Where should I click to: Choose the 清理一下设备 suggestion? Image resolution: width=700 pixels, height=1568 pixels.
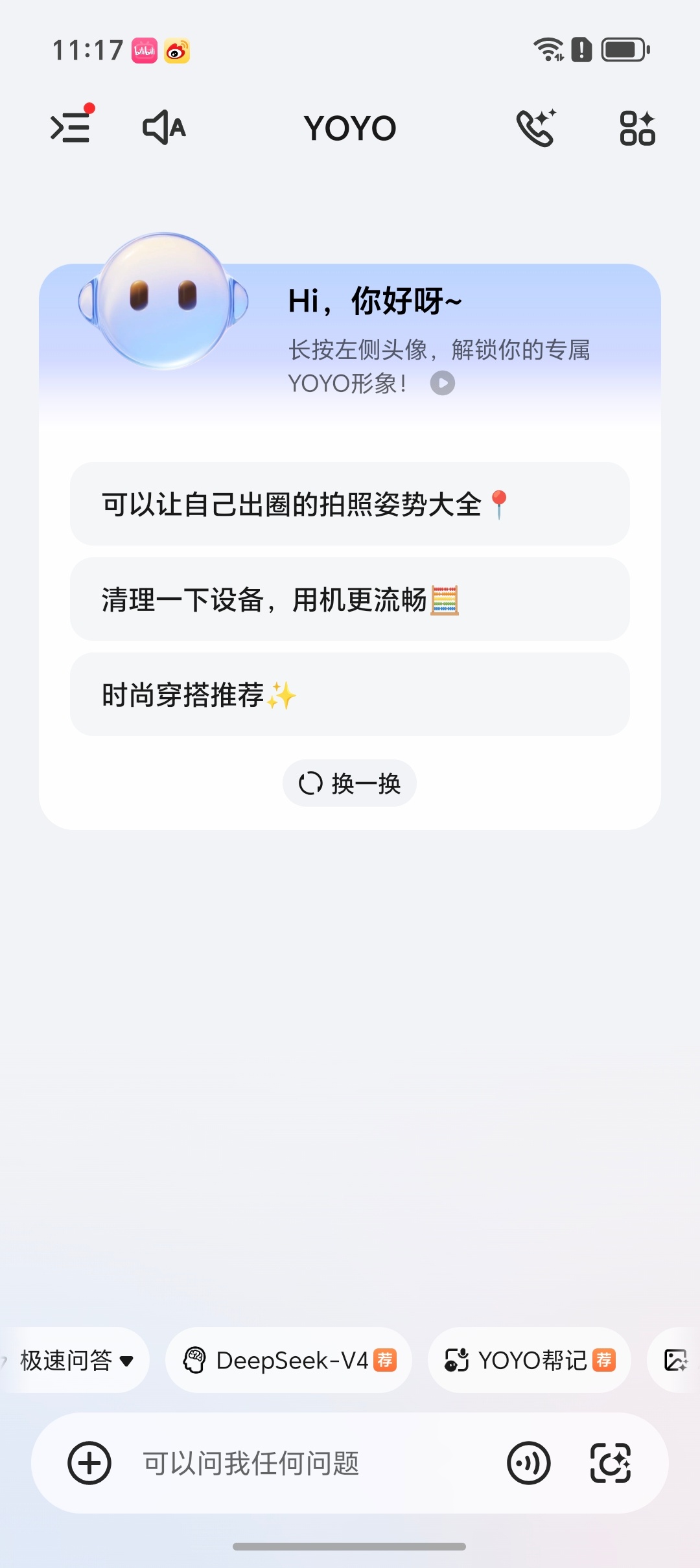pos(349,600)
